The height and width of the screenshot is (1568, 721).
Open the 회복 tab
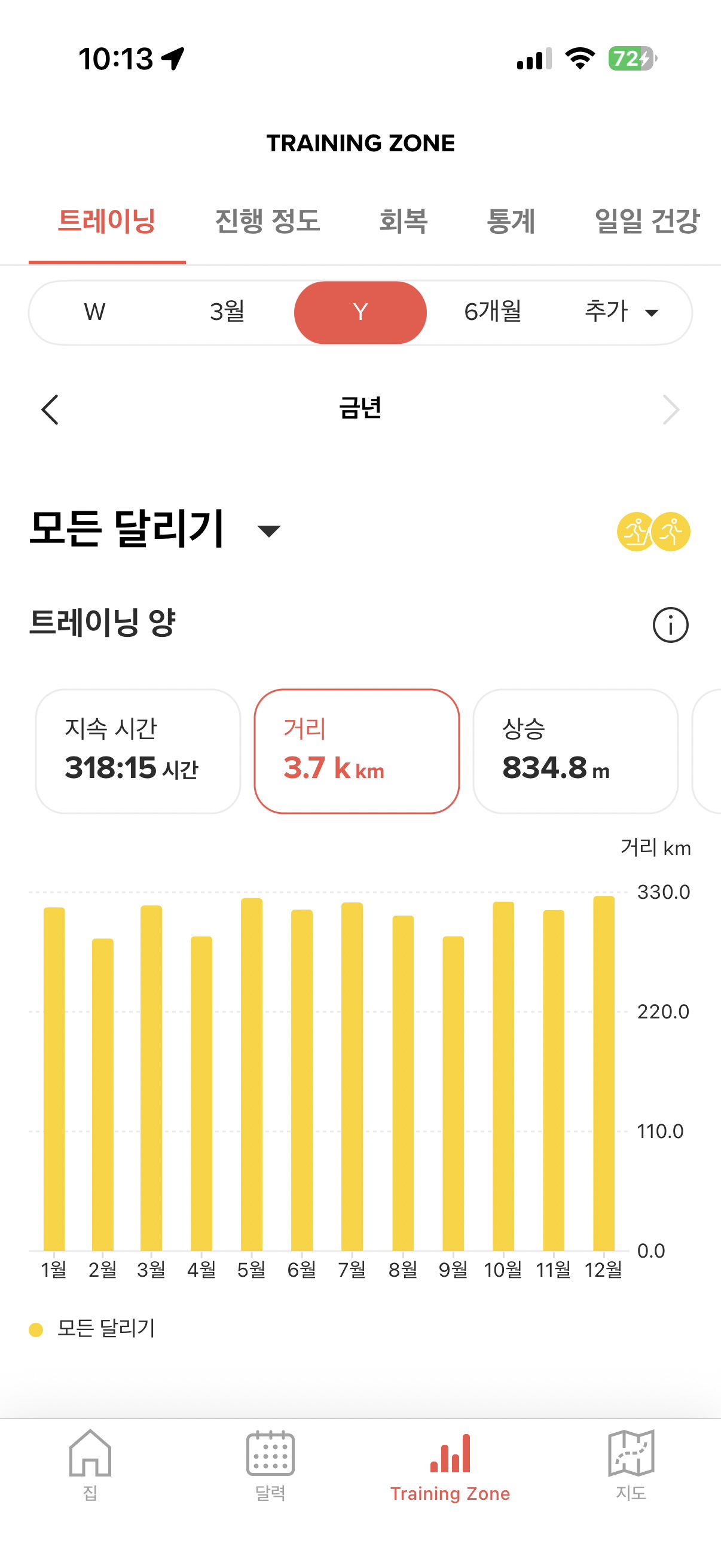404,221
